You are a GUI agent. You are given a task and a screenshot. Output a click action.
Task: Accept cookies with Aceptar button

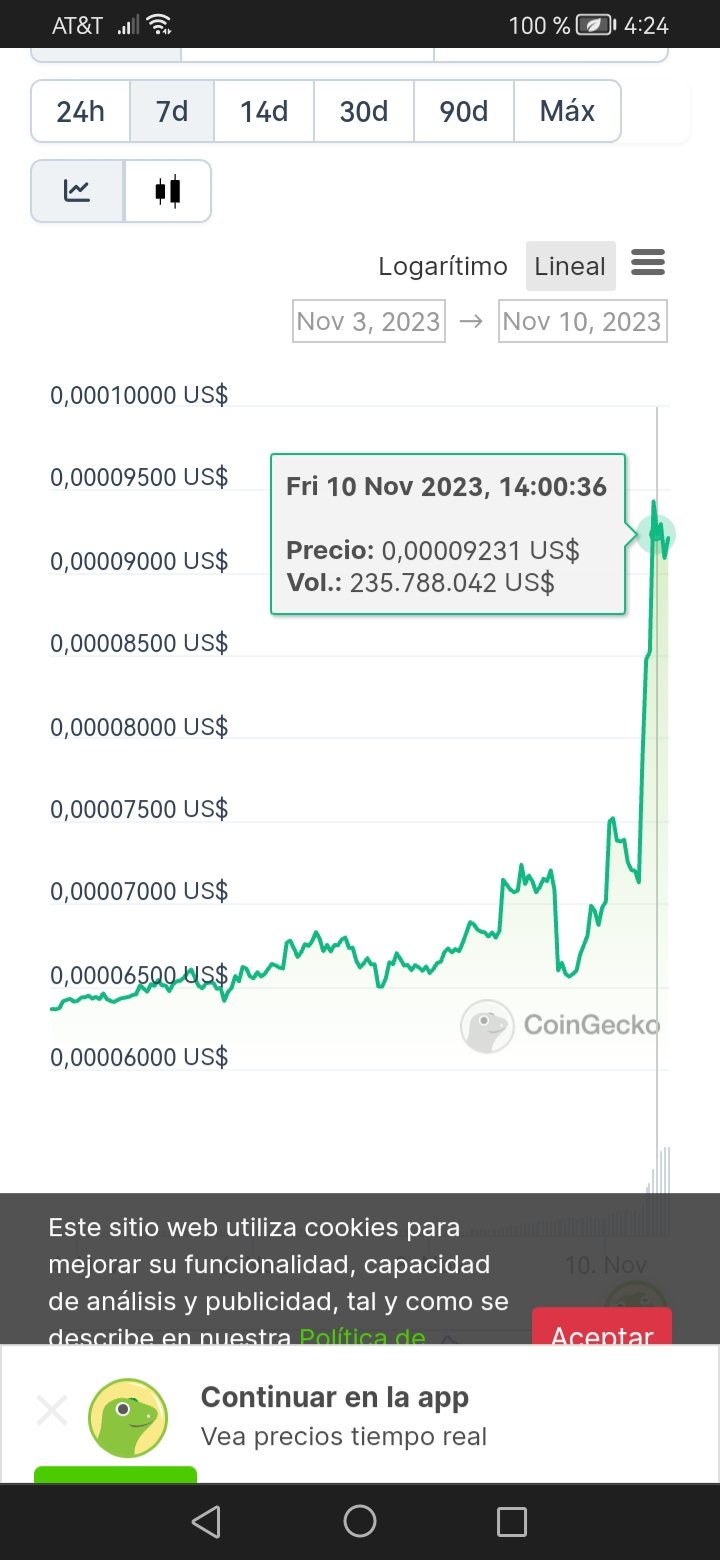point(602,1328)
